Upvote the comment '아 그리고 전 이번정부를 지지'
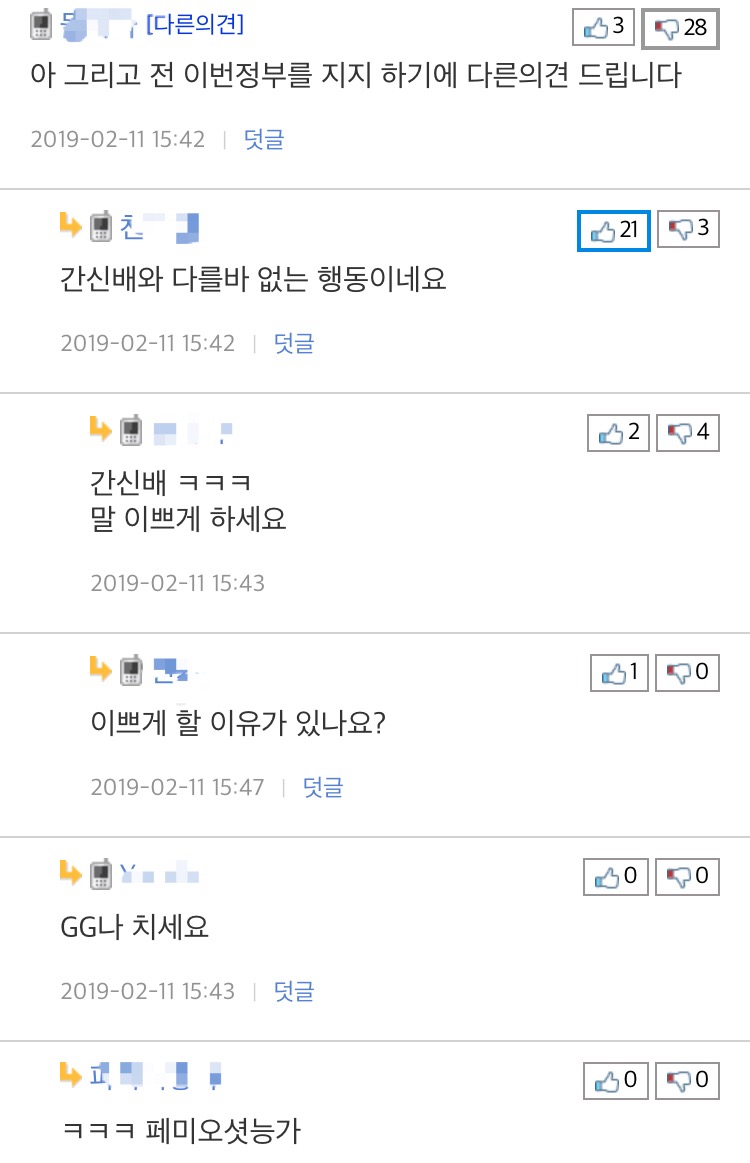Screen dimensions: 750x1163 tap(604, 27)
